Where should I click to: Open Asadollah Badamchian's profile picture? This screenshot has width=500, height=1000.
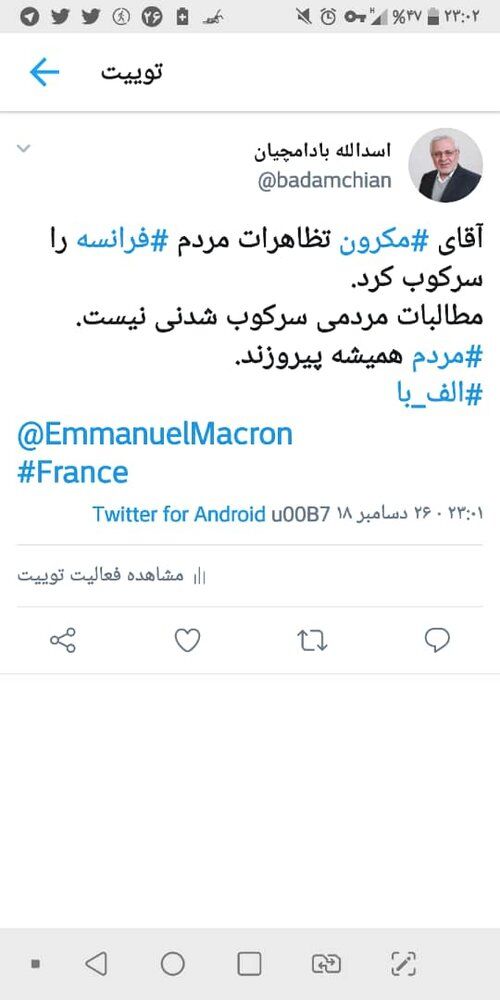(x=445, y=166)
